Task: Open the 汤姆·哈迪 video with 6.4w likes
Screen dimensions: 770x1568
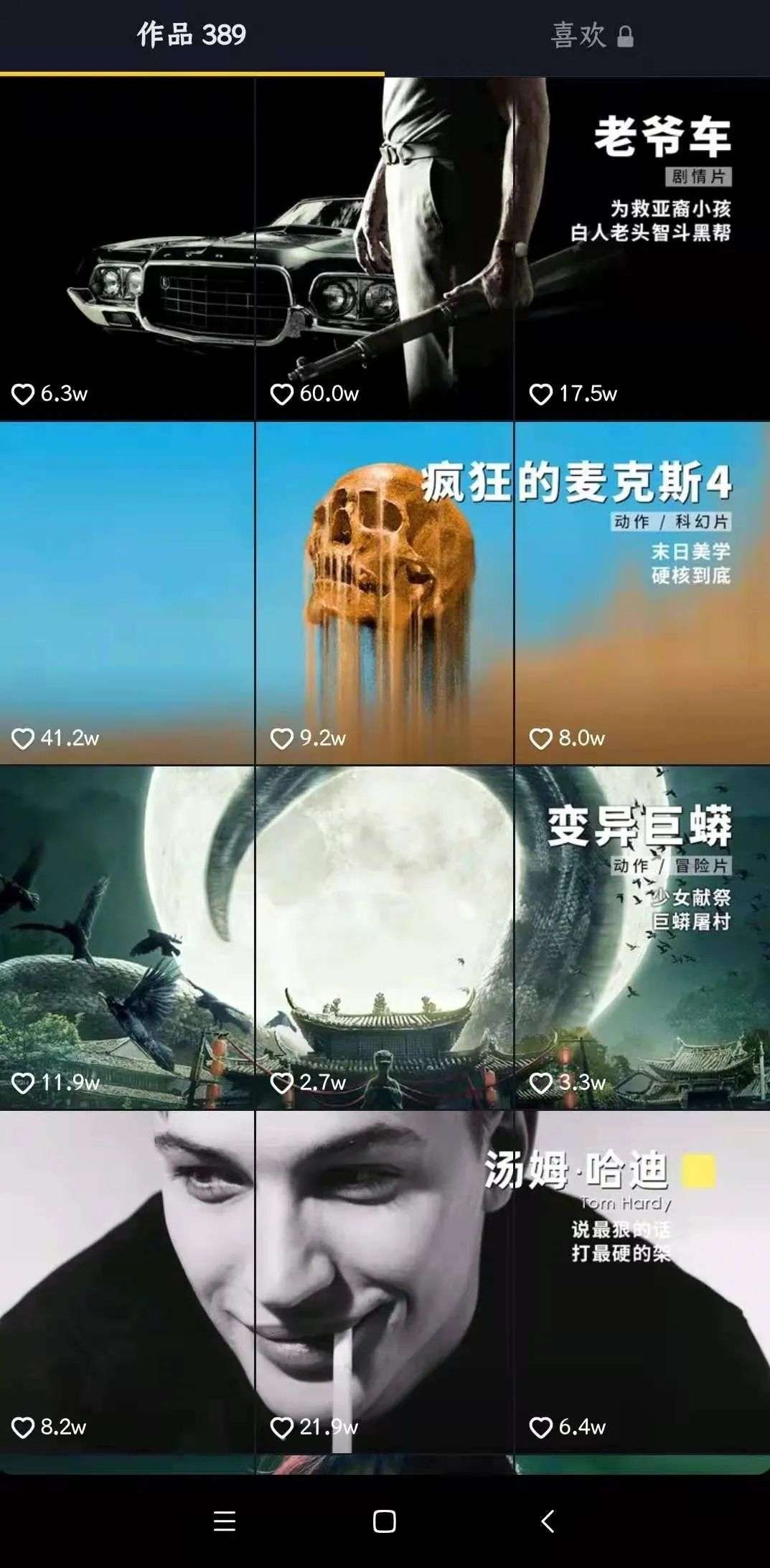Action: [x=642, y=1281]
